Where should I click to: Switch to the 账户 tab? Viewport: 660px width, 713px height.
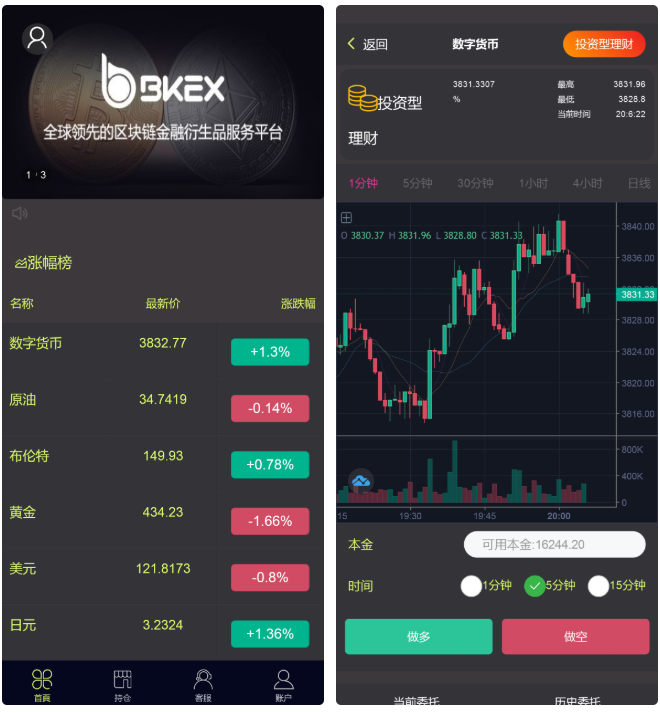(x=283, y=685)
